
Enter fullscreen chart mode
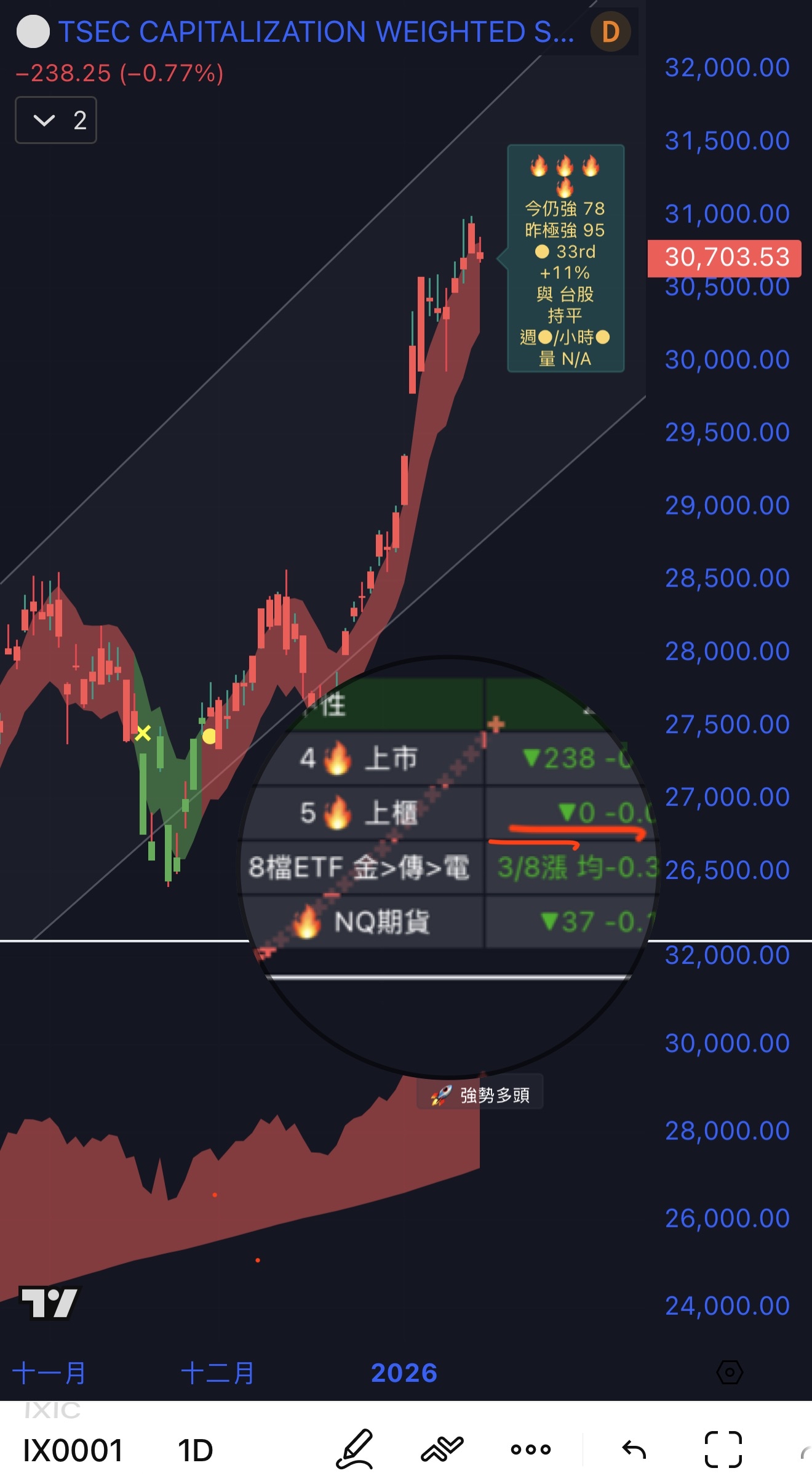pos(723,1449)
